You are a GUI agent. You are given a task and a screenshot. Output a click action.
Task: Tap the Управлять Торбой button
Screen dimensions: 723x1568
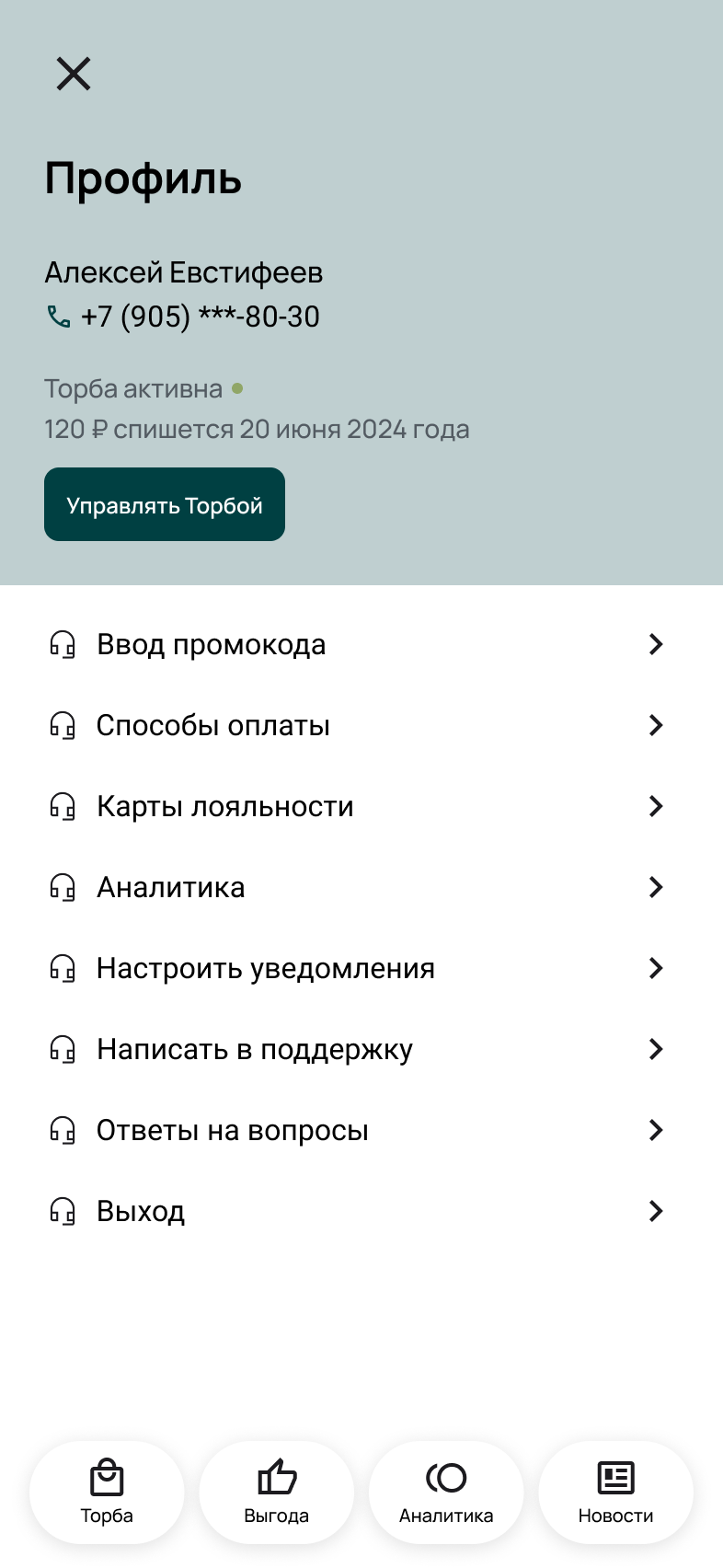[x=165, y=504]
